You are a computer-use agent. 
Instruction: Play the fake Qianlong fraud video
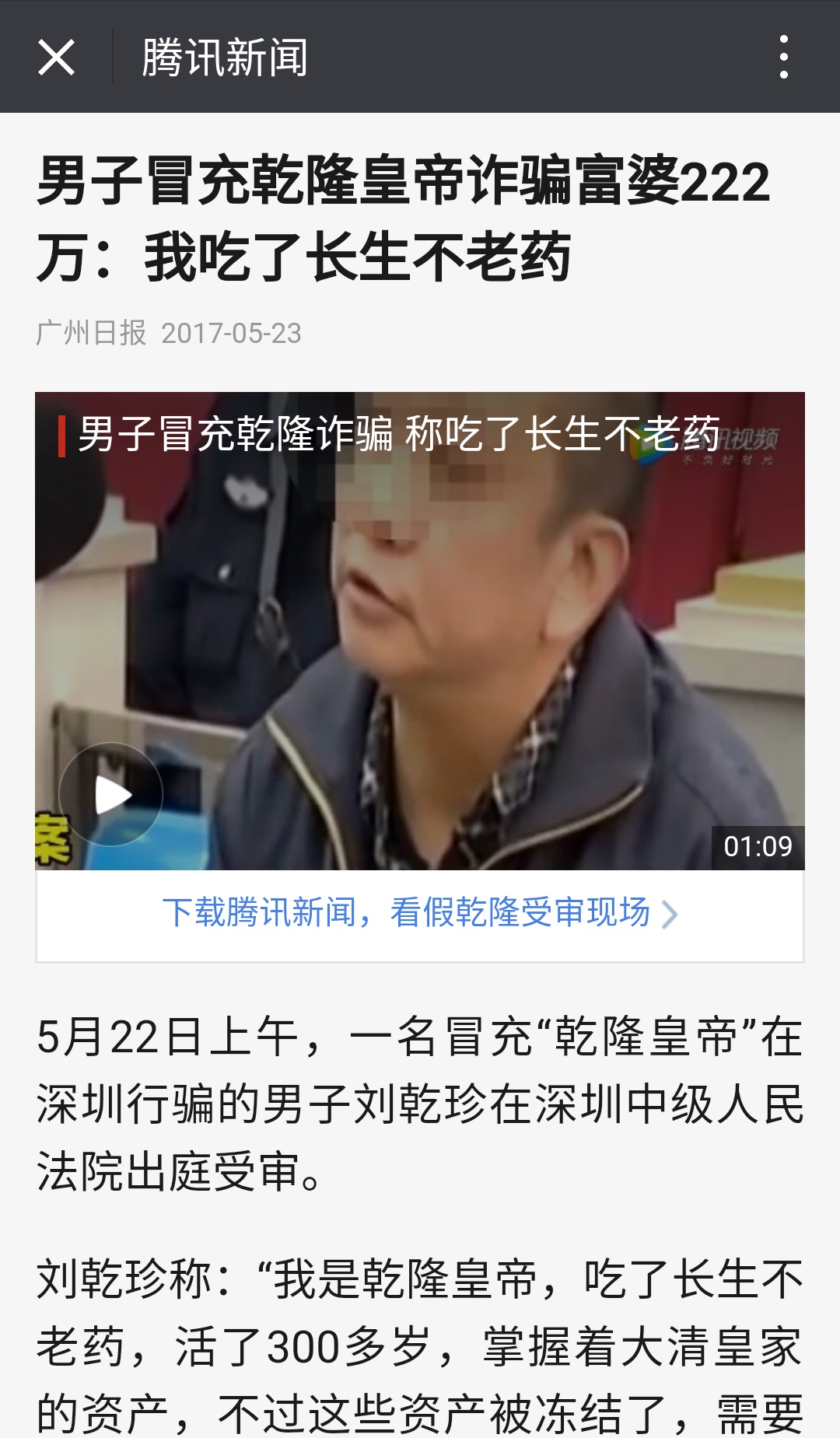click(111, 795)
